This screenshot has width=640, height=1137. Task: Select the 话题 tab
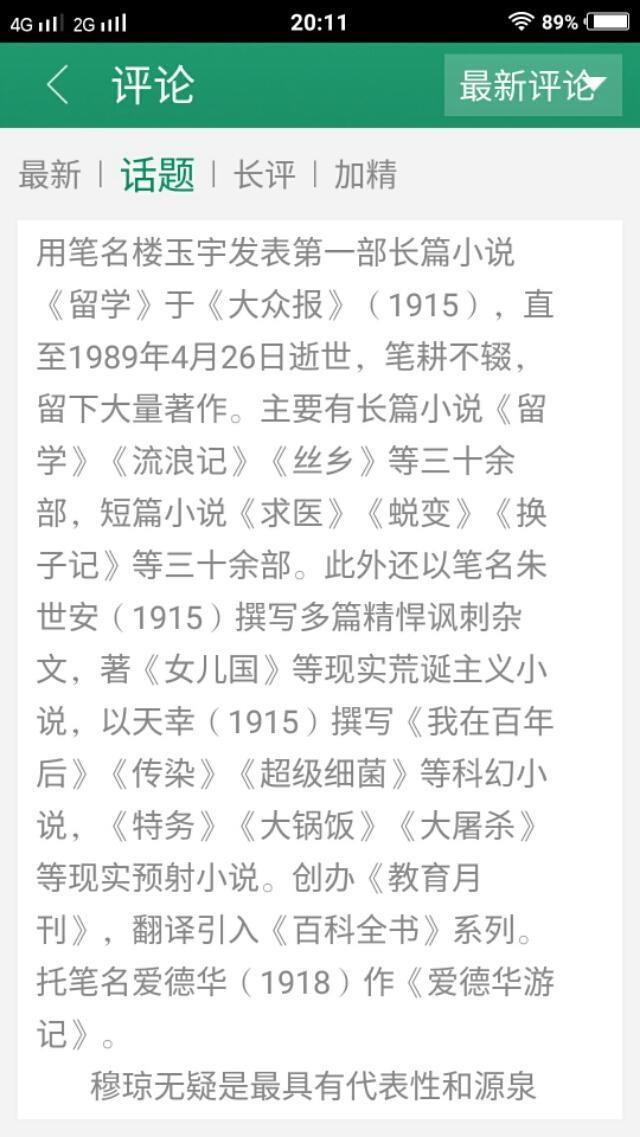click(x=157, y=175)
